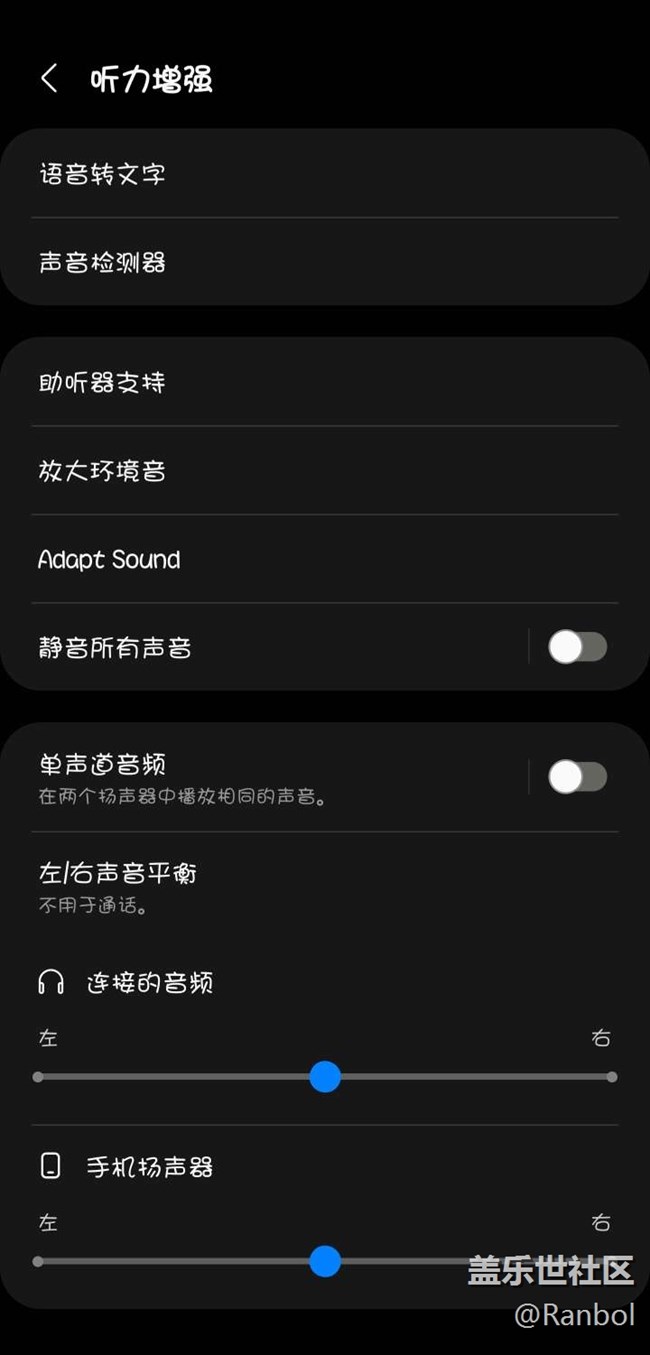Go back from 听力增强 screen
Viewport: 650px width, 1355px height.
tap(49, 79)
